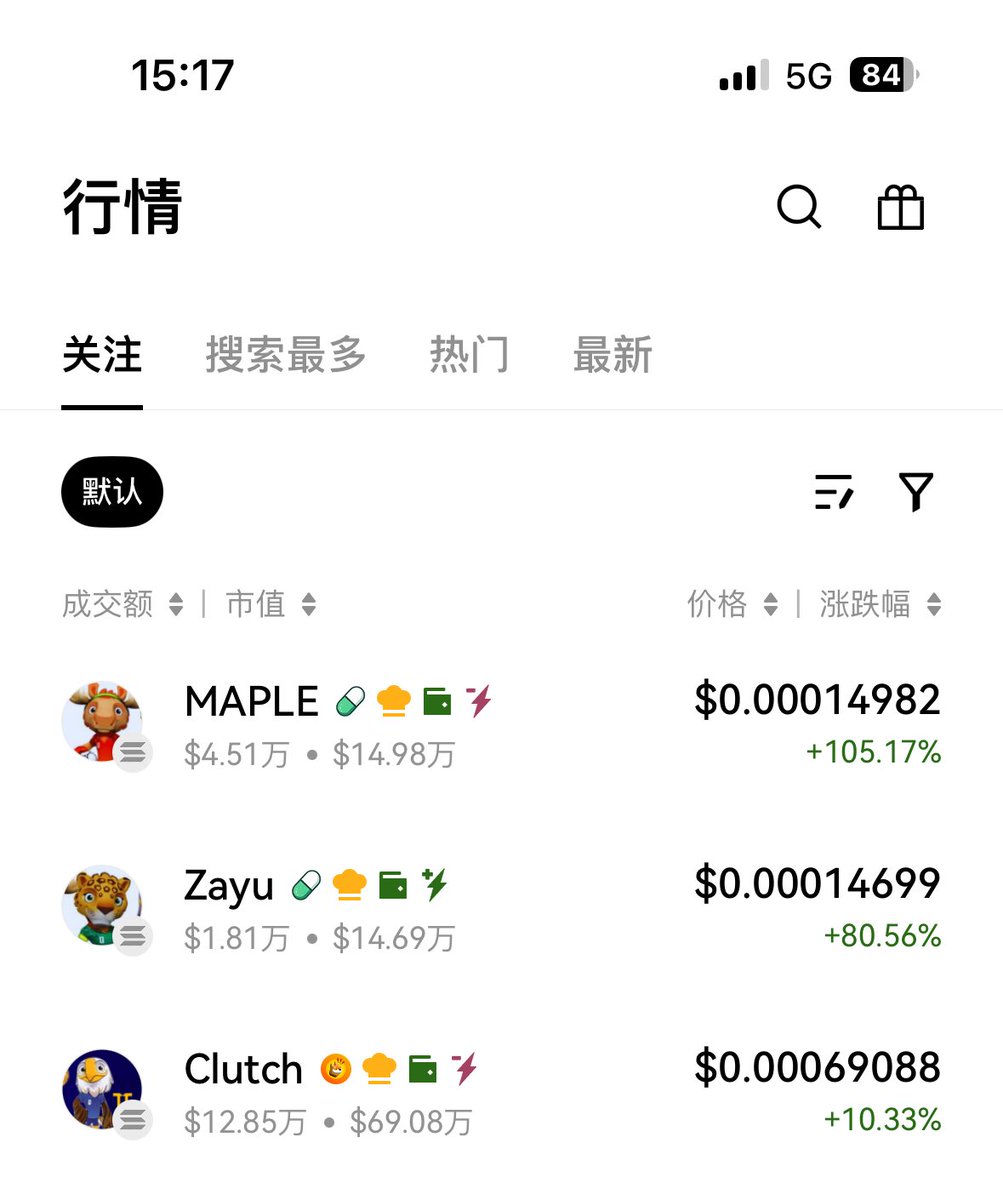The height and width of the screenshot is (1200, 1003).
Task: Select the 关注 tab
Action: pos(102,355)
